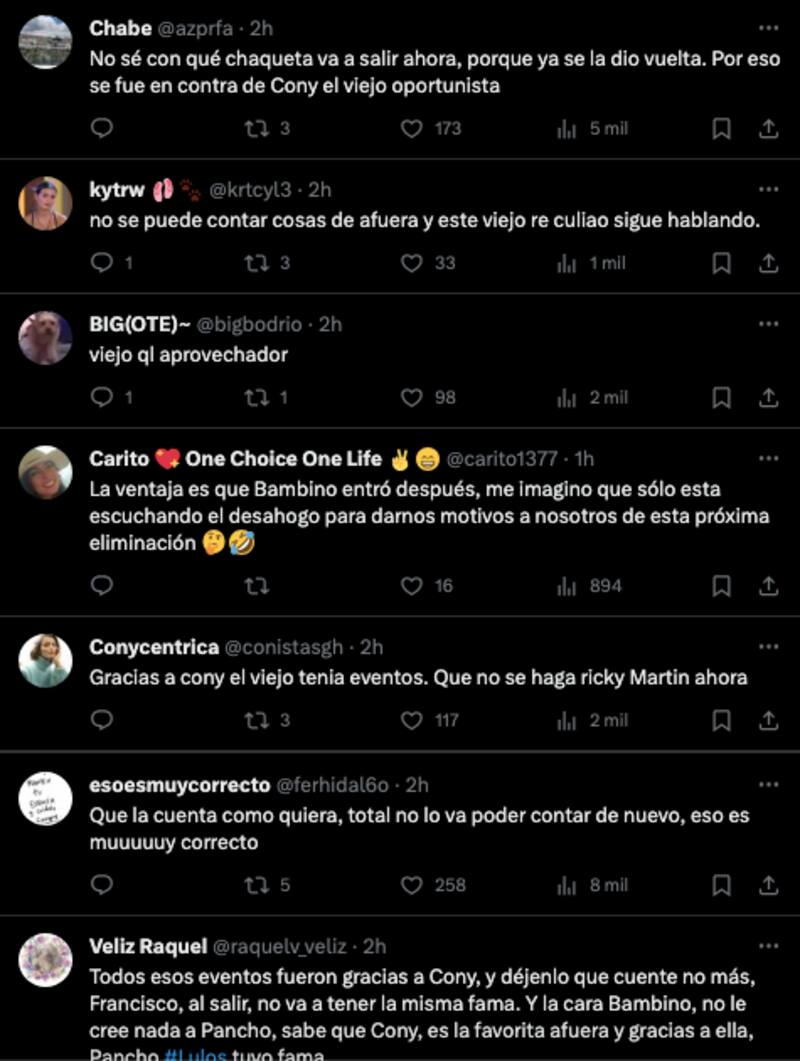Open overflow menu on Chabe's tweet
Image resolution: width=800 pixels, height=1061 pixels.
(x=767, y=29)
